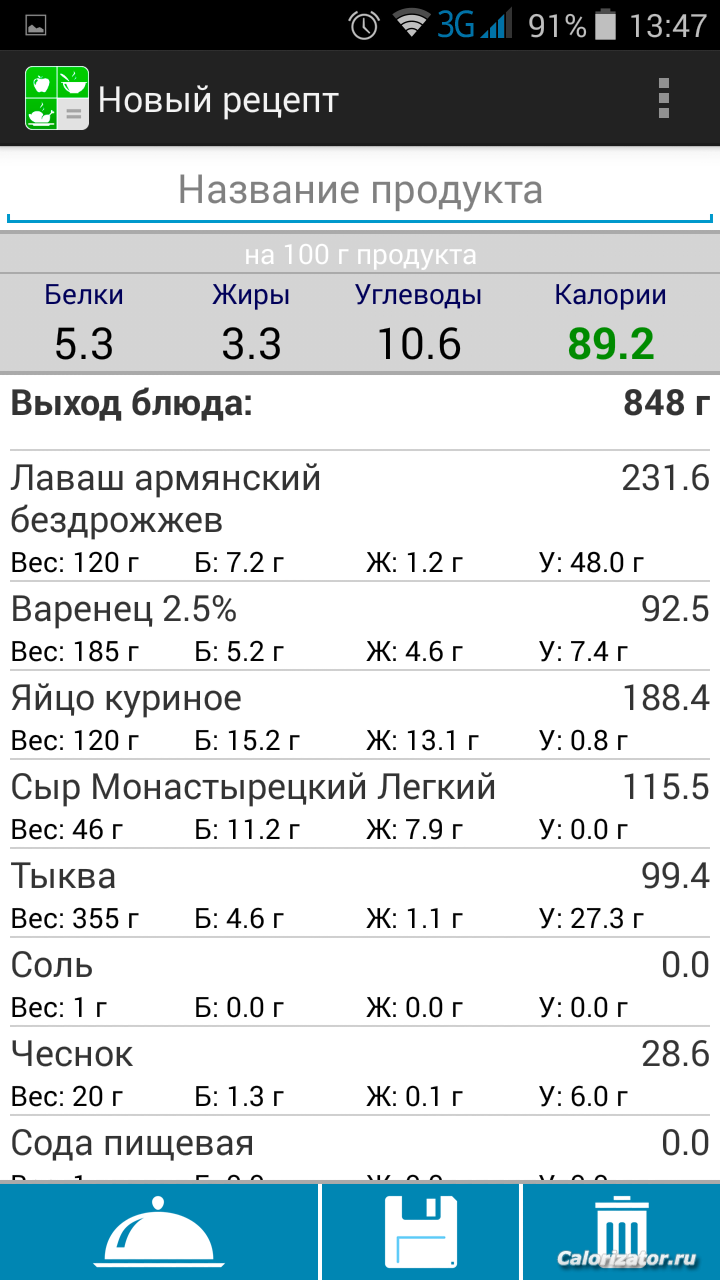The image size is (720, 1280).
Task: Delete the recipe with the trash icon
Action: (x=622, y=1231)
